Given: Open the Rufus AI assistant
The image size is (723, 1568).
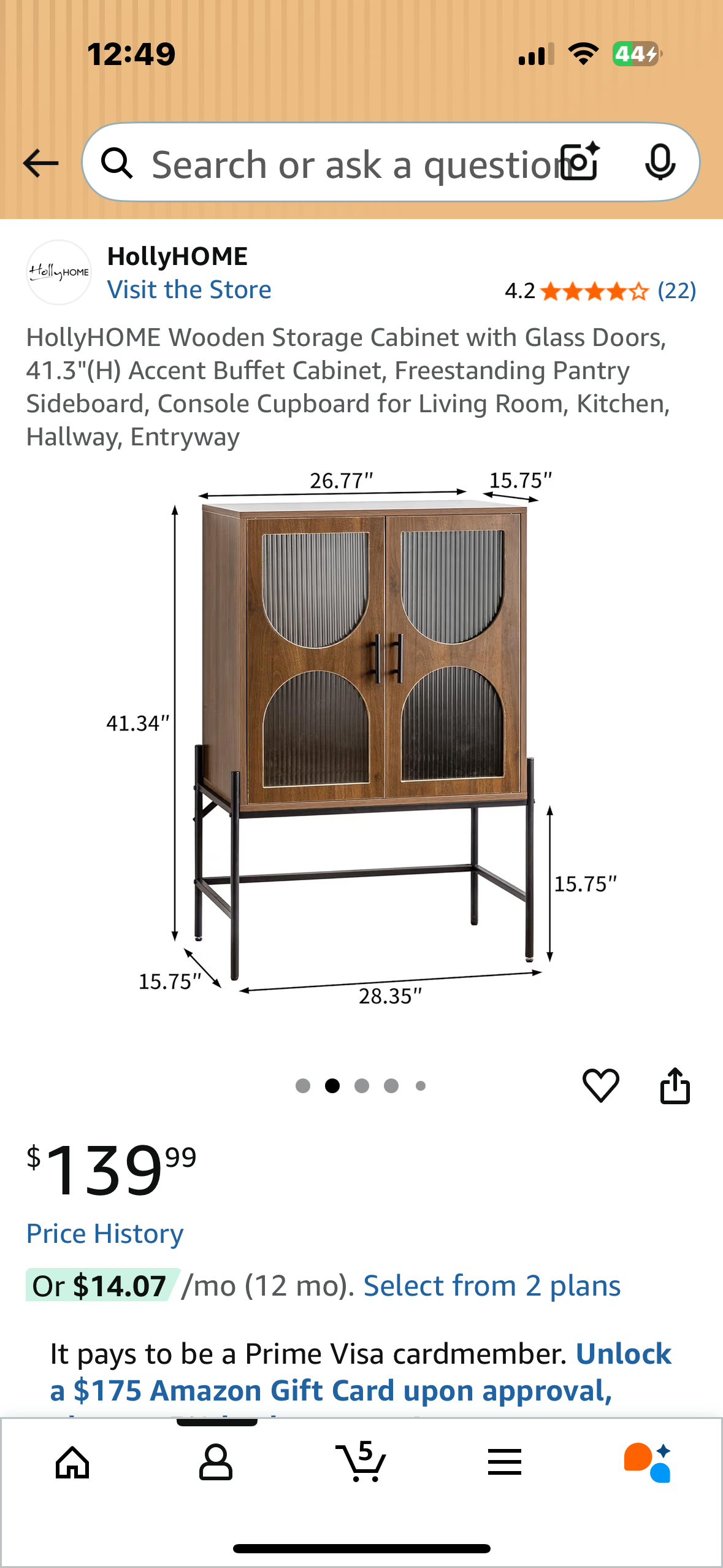Looking at the screenshot, I should point(648,1462).
